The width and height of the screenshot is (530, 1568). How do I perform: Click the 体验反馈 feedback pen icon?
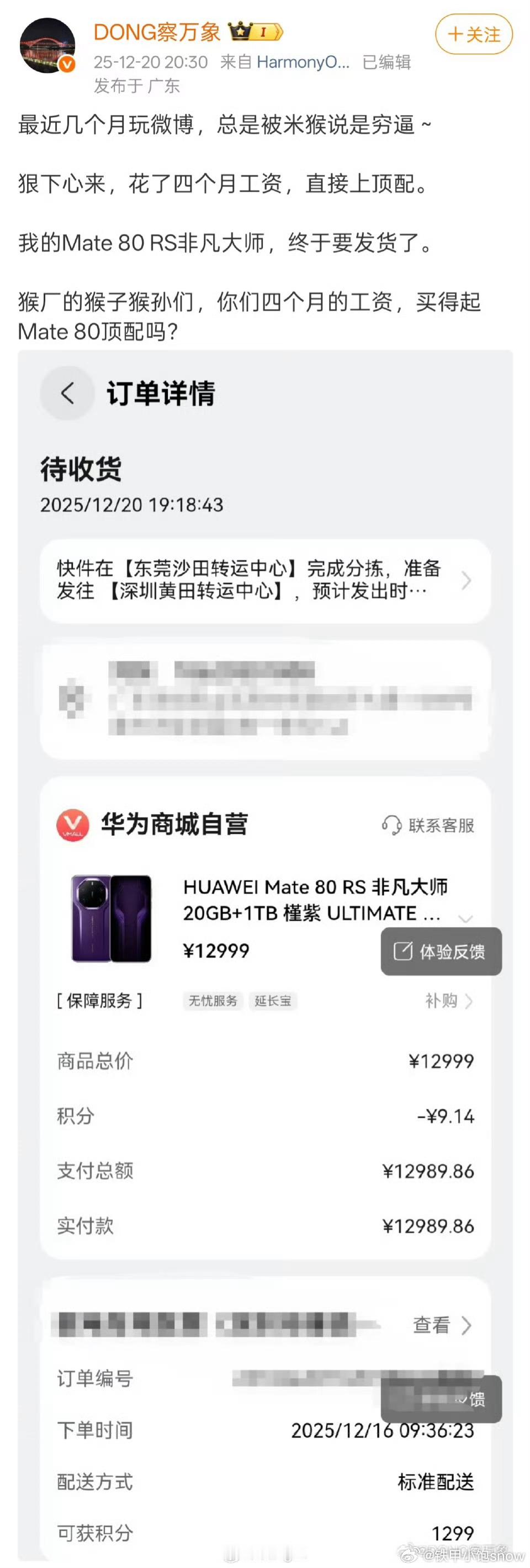pyautogui.click(x=403, y=952)
